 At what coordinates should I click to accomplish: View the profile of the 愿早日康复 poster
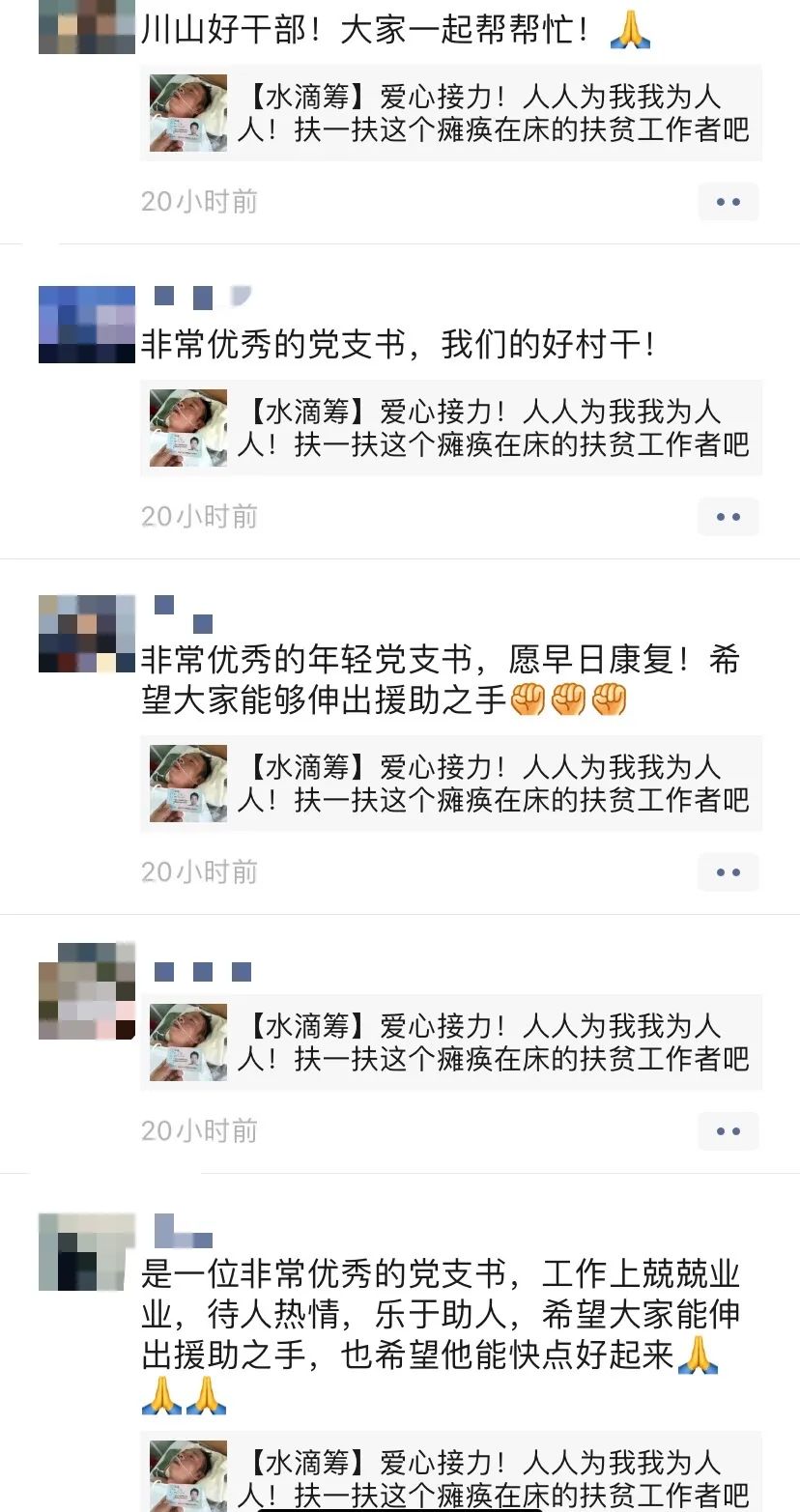tap(87, 634)
